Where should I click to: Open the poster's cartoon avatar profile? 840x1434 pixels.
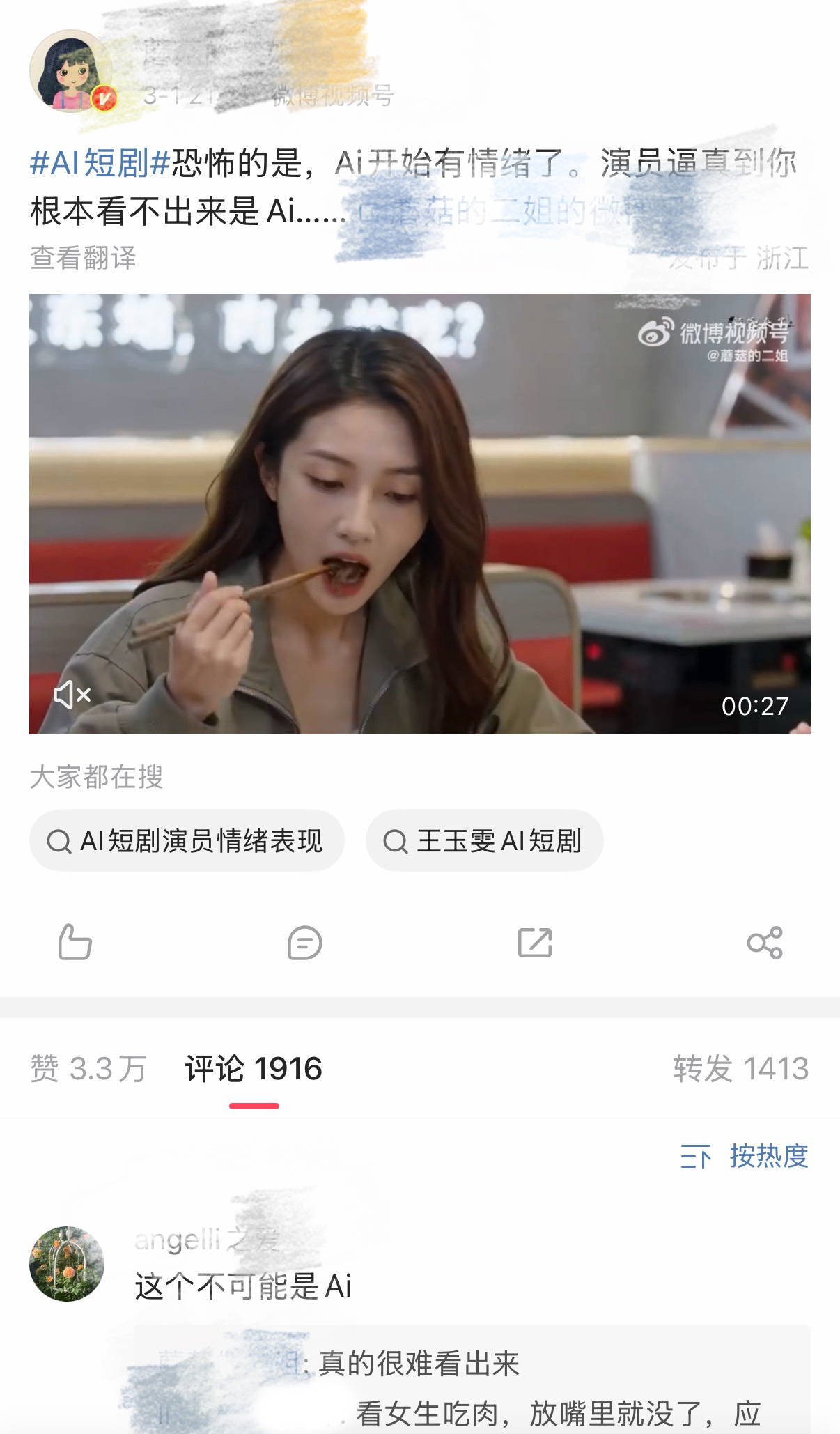pyautogui.click(x=70, y=71)
